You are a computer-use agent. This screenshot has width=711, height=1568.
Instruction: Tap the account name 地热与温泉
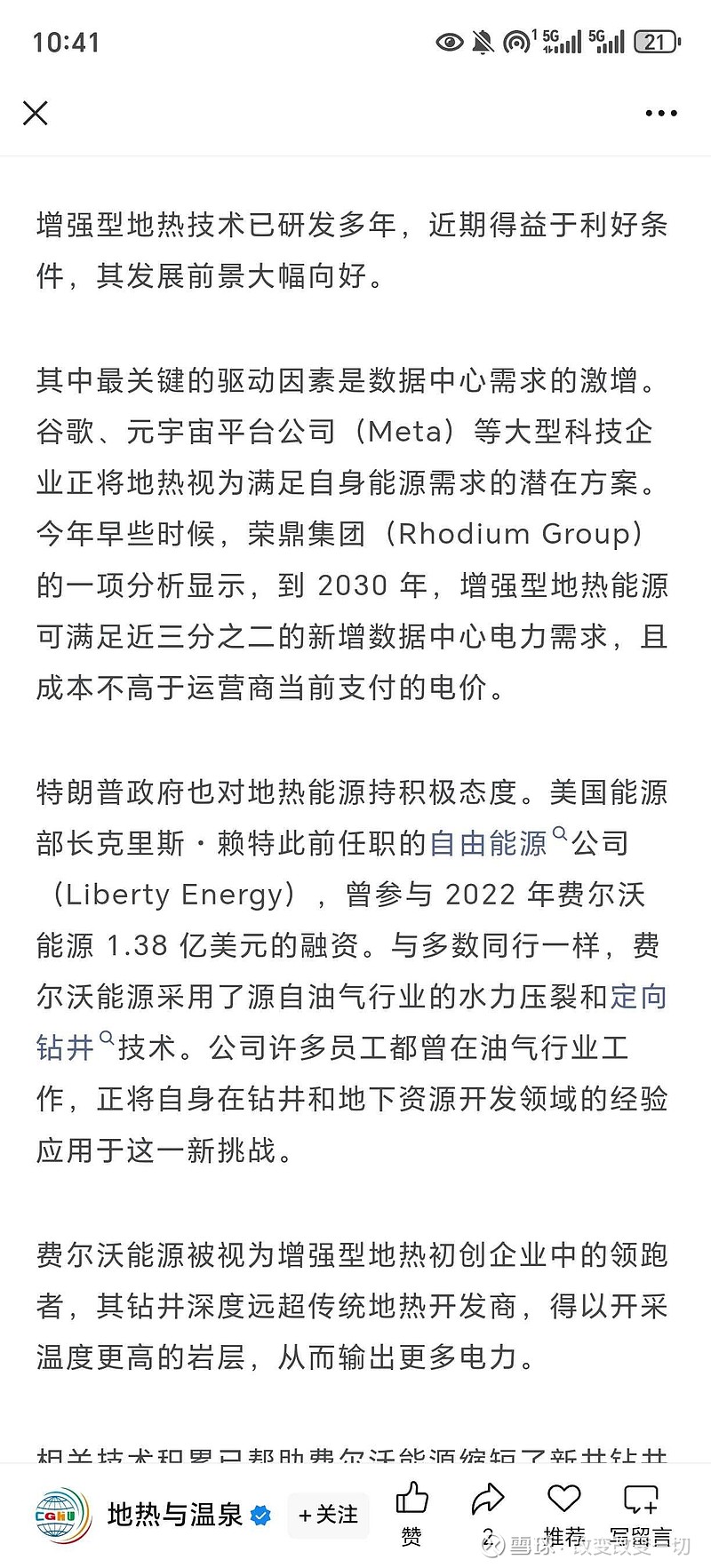[x=178, y=1516]
